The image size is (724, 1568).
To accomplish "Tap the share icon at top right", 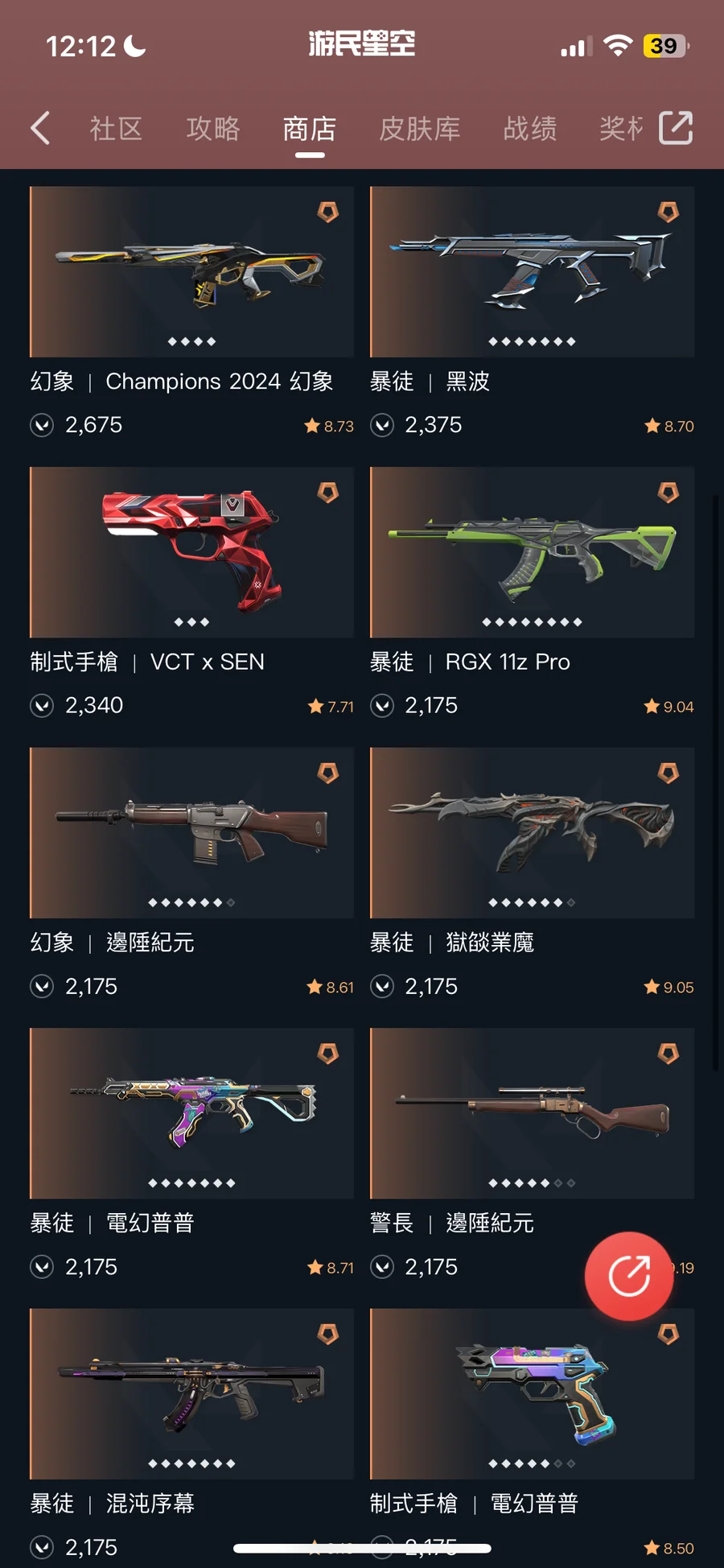I will pos(676,127).
